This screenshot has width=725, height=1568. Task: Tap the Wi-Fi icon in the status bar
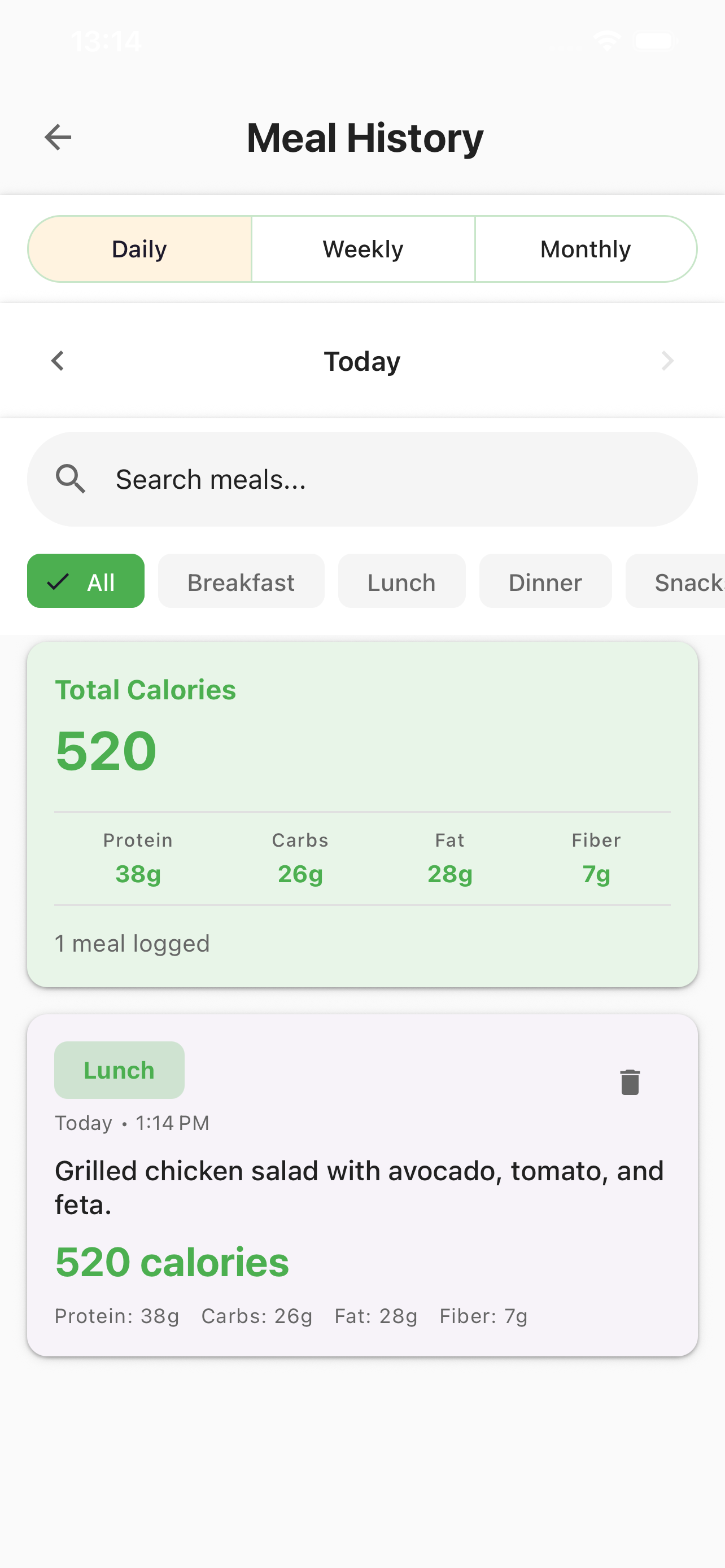[x=606, y=40]
